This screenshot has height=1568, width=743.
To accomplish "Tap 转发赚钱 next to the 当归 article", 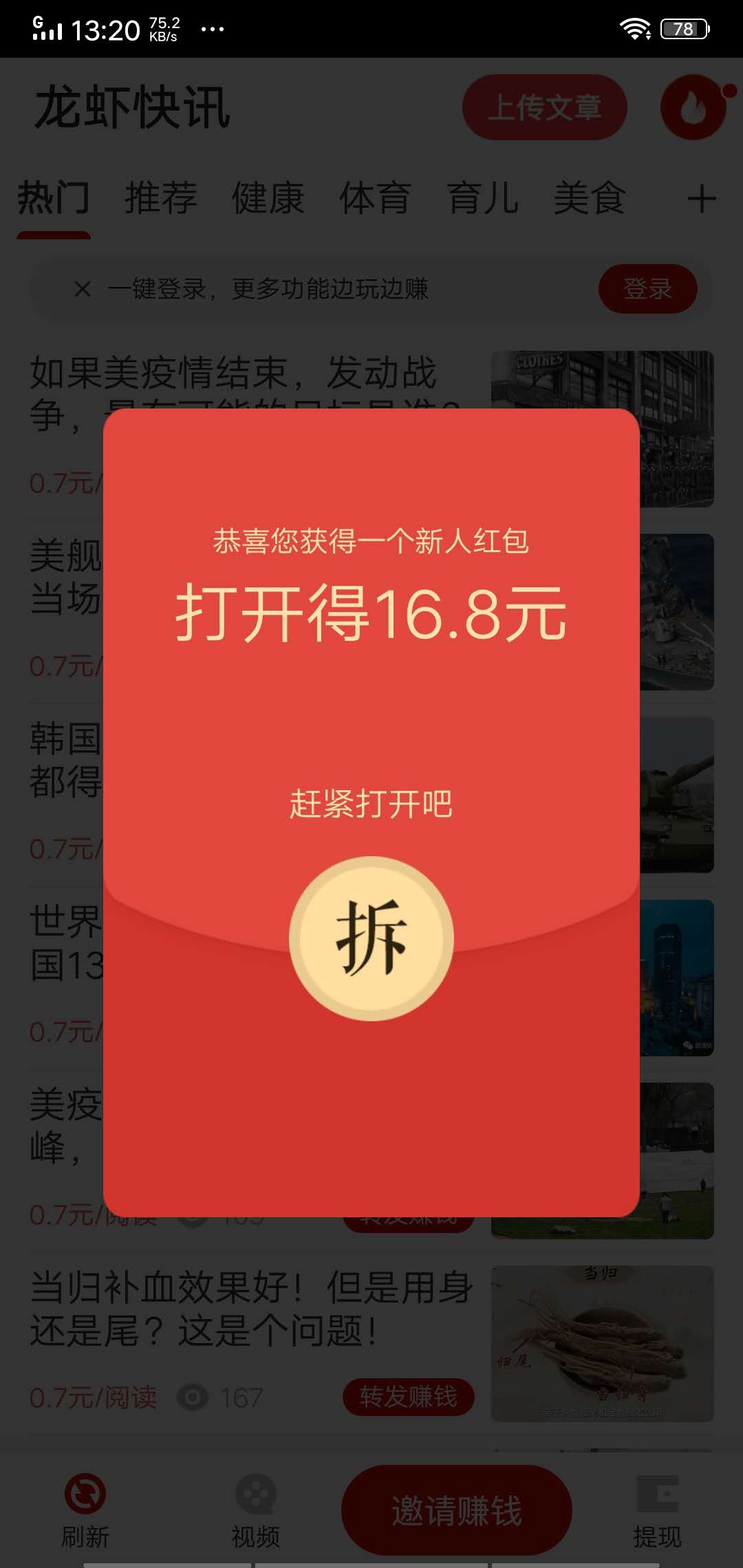I will 407,1396.
